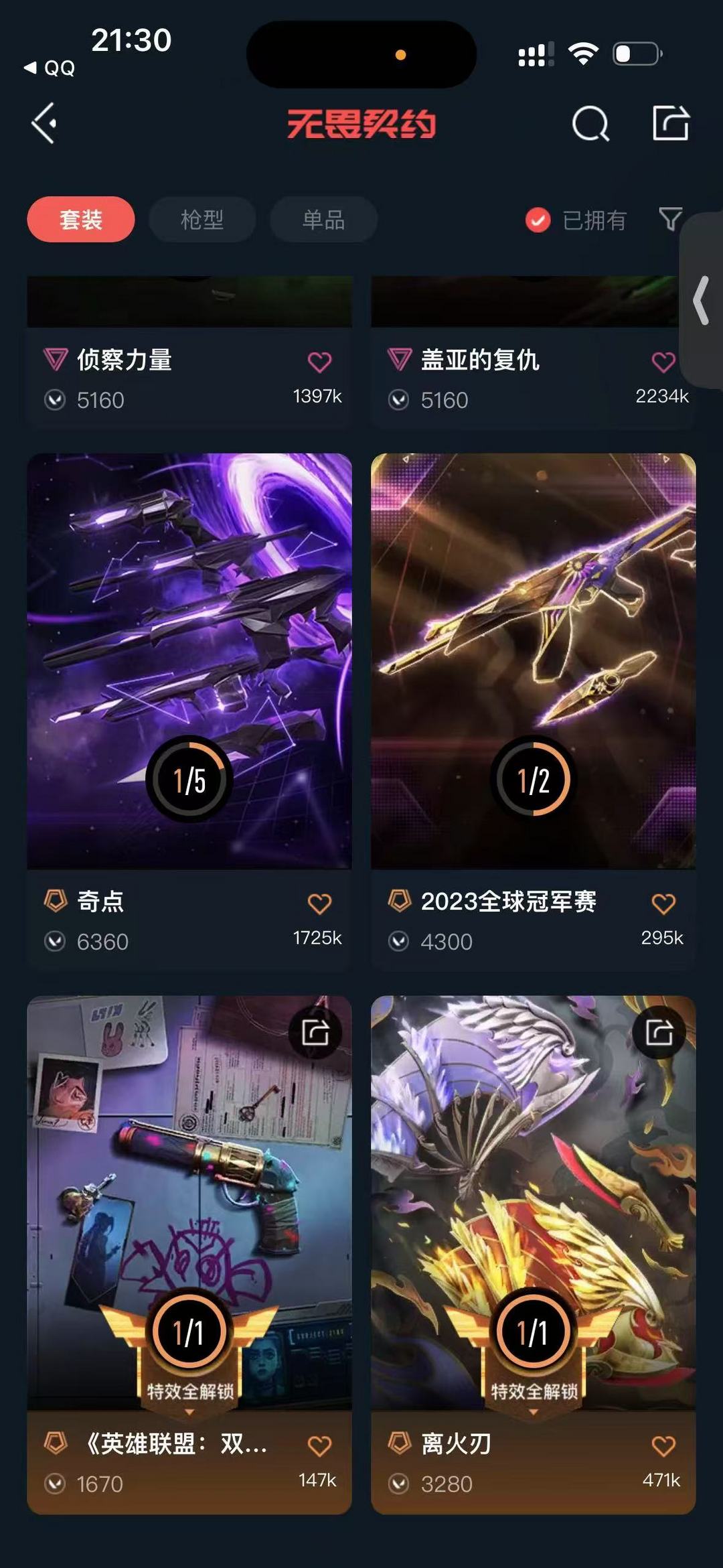This screenshot has width=723, height=1568.
Task: Favorite the 奇点 bundle with heart
Action: click(319, 904)
